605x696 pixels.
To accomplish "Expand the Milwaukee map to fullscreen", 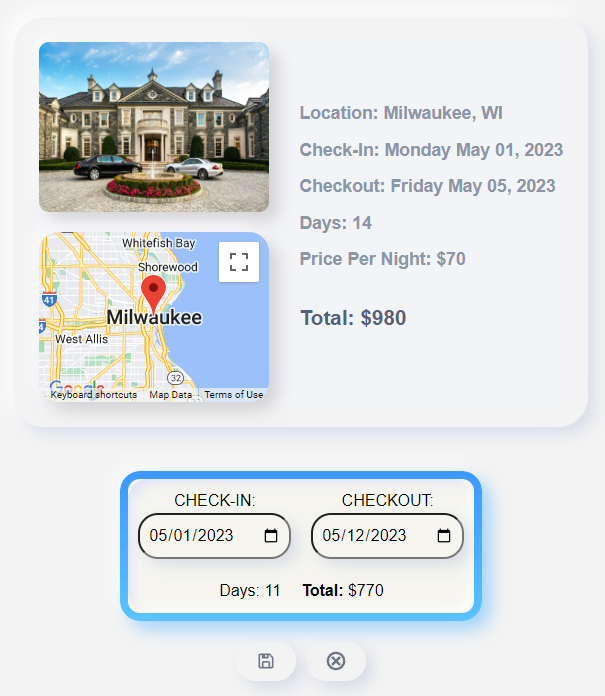I will click(238, 262).
